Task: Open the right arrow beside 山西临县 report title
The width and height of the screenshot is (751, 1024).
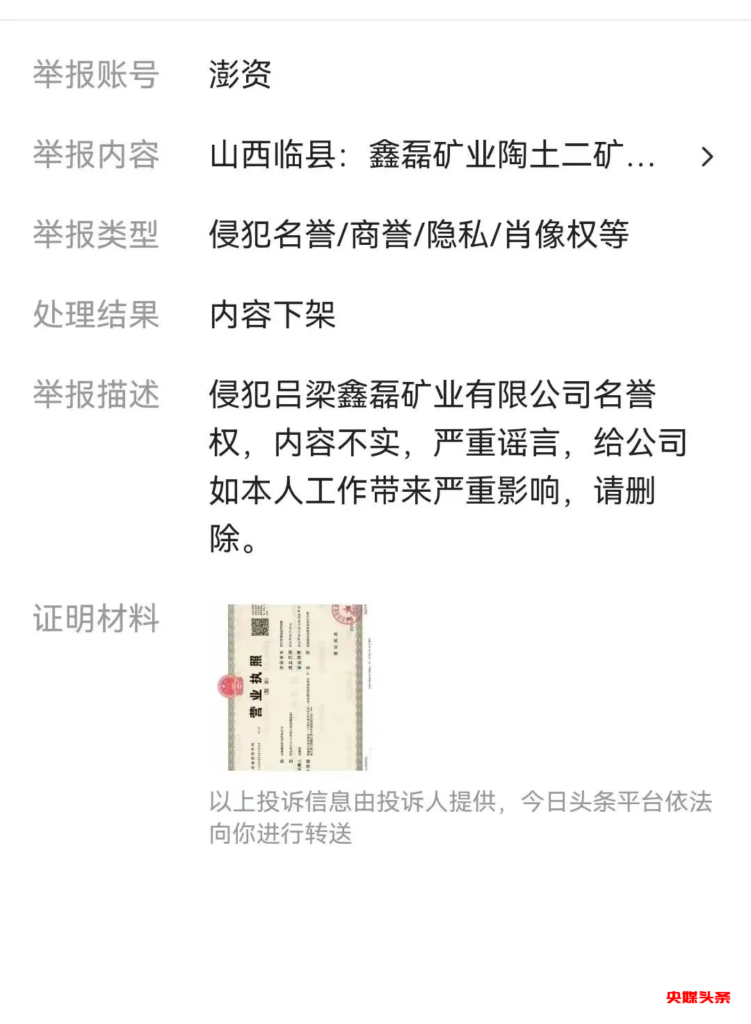Action: click(707, 157)
